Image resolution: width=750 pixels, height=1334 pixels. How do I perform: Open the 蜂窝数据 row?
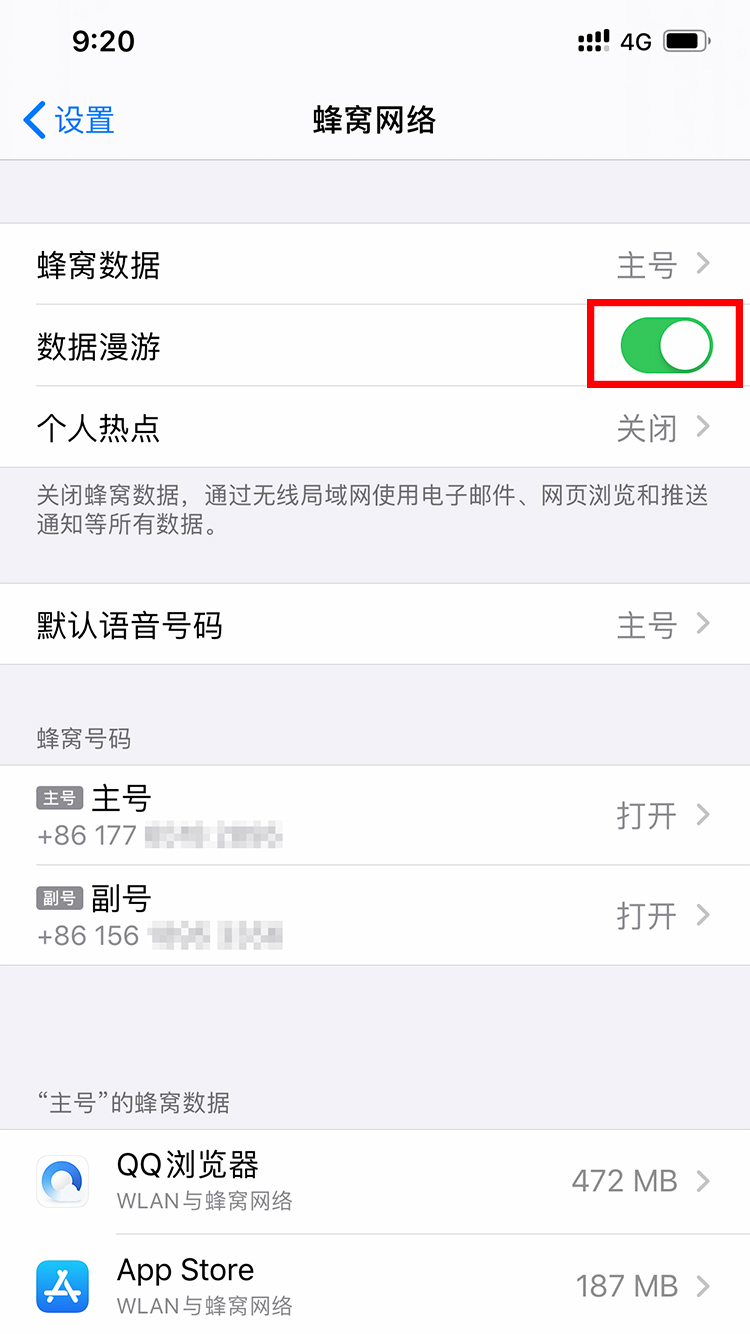coord(375,264)
